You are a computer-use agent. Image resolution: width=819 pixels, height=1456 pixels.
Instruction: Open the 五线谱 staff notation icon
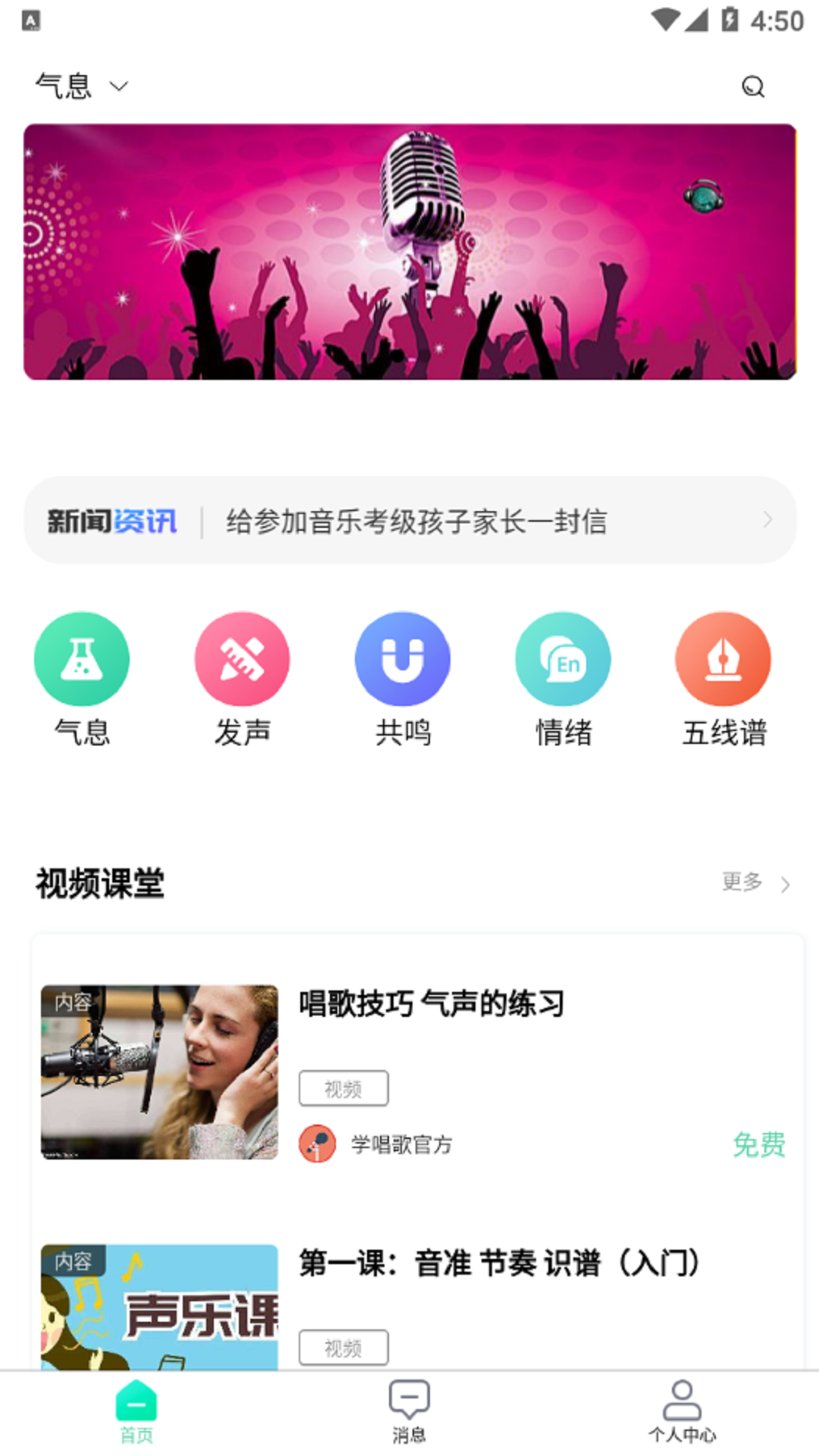(723, 658)
